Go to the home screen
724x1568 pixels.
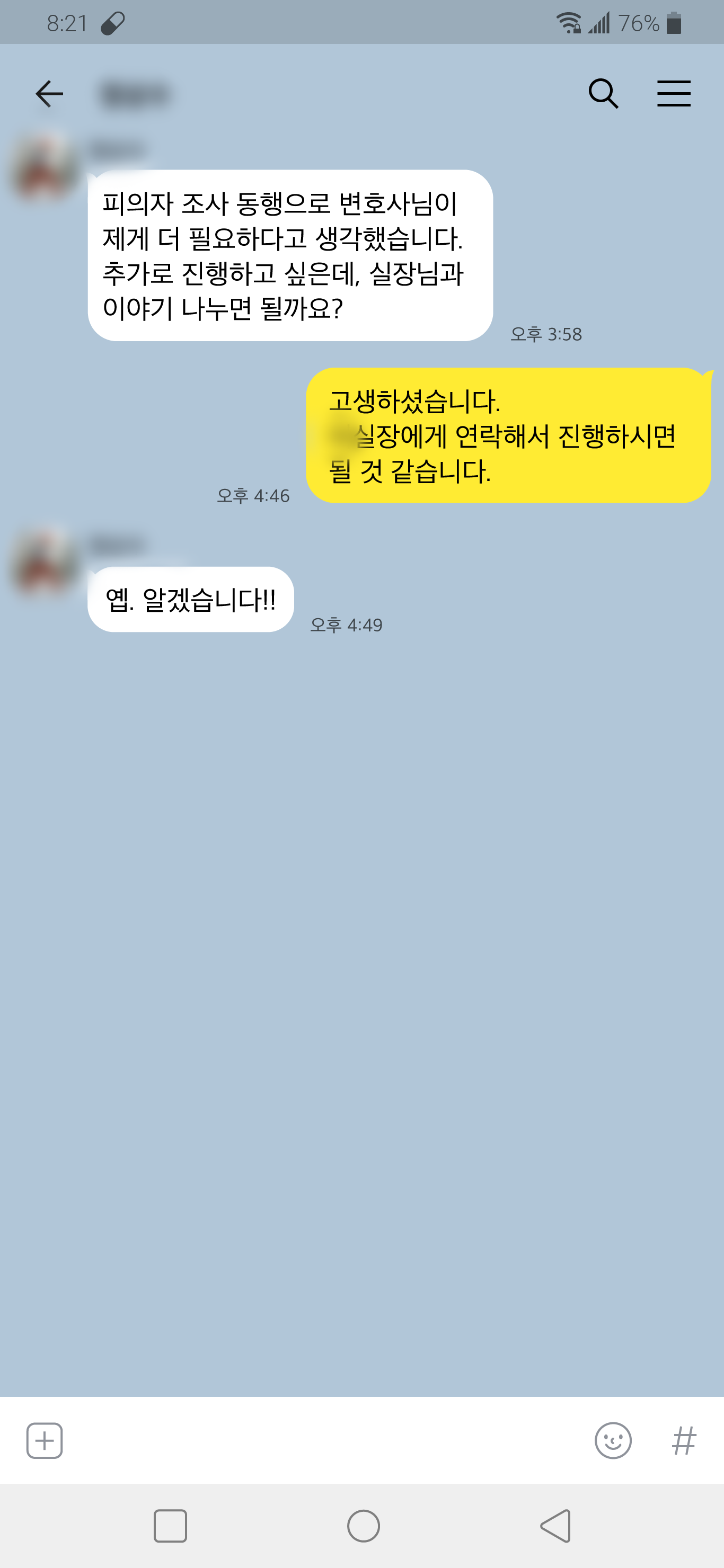point(364,1526)
